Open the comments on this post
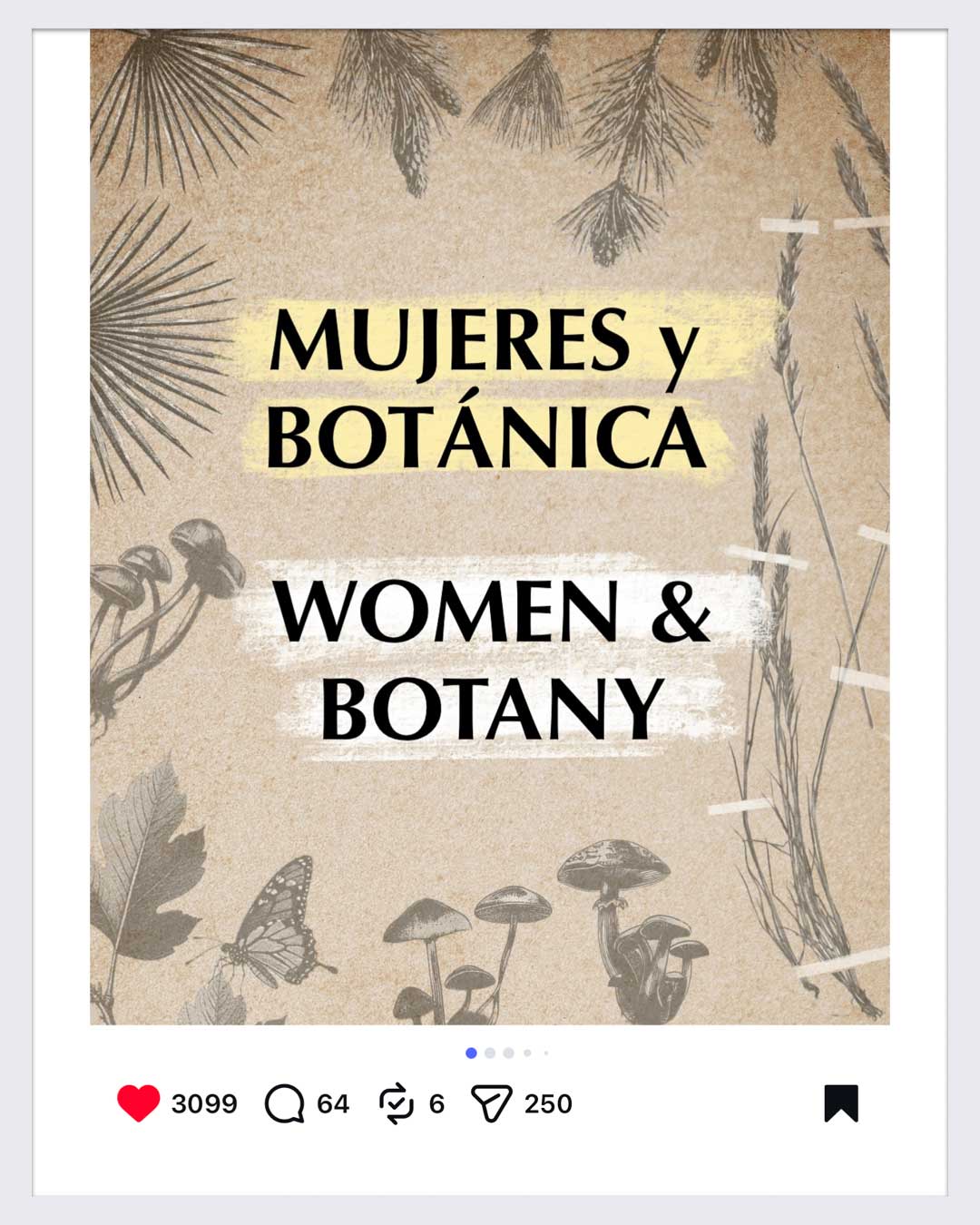980x1225 pixels. coord(284,1104)
